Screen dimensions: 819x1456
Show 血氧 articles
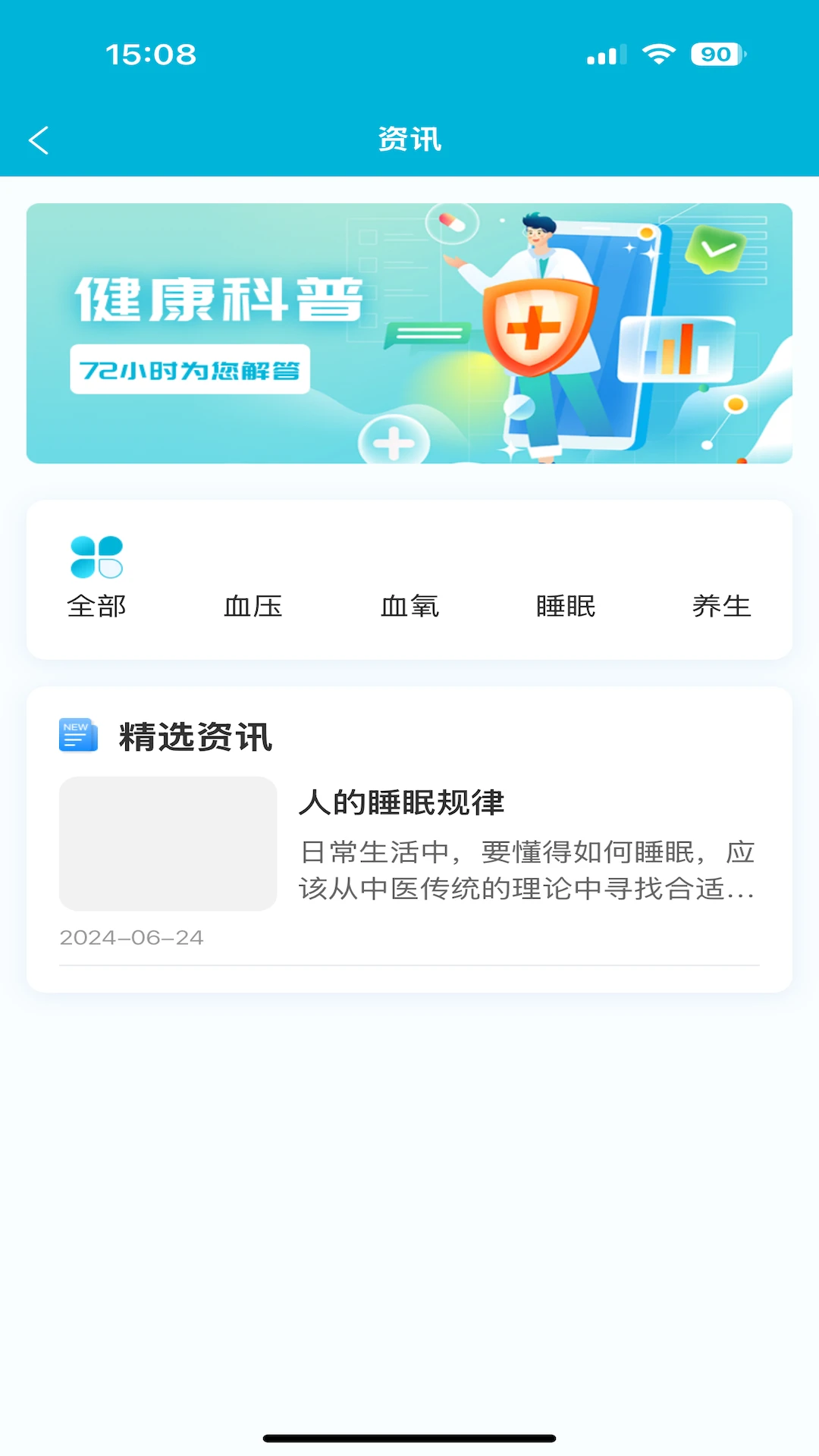409,605
